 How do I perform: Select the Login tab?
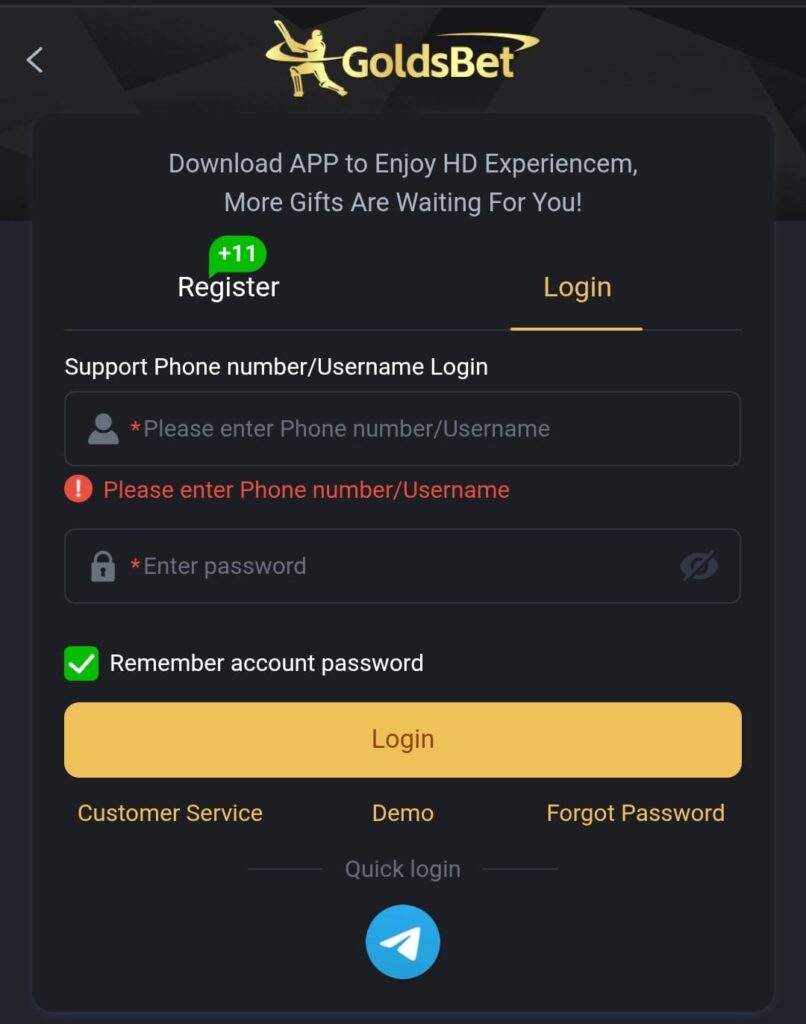576,287
